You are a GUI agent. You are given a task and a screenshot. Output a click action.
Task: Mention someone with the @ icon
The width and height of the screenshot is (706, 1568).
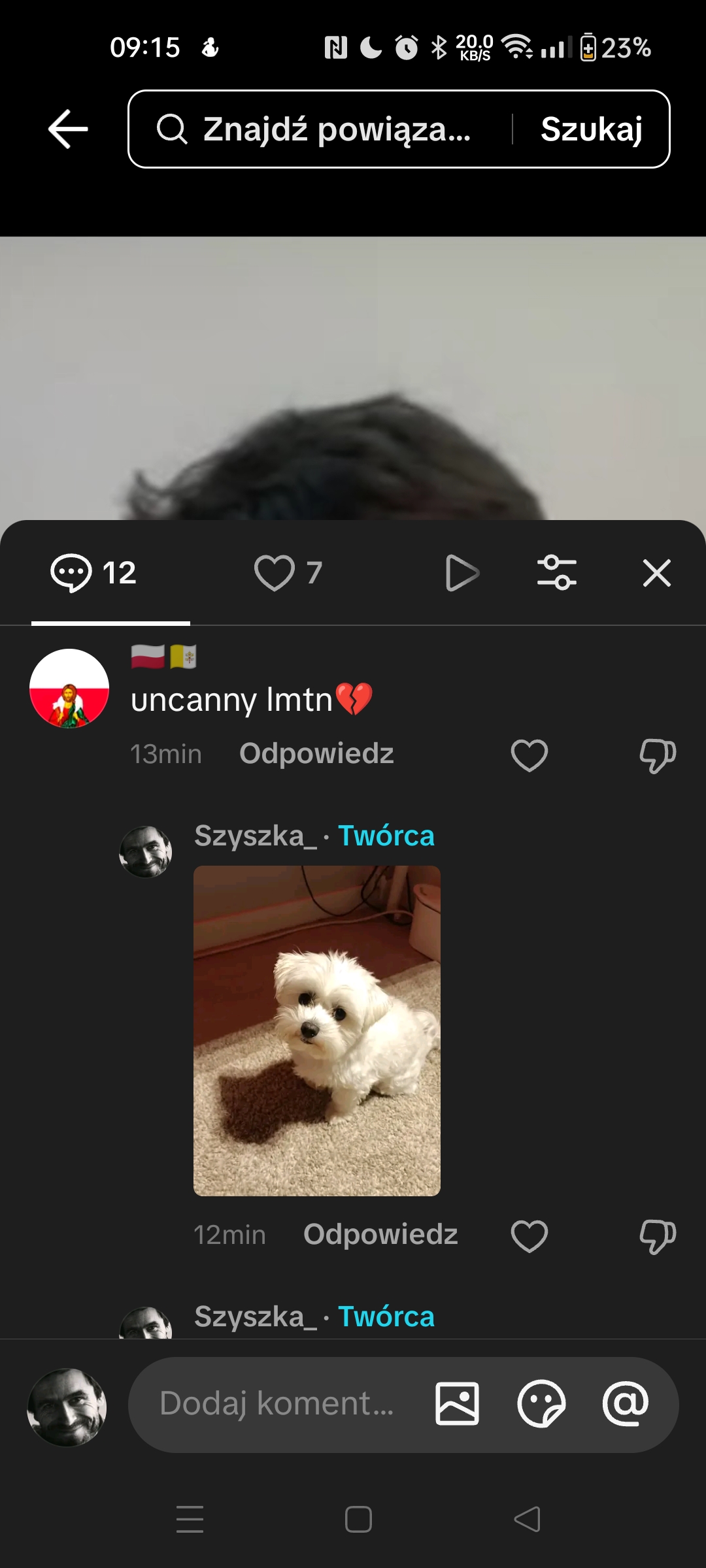(x=625, y=1403)
